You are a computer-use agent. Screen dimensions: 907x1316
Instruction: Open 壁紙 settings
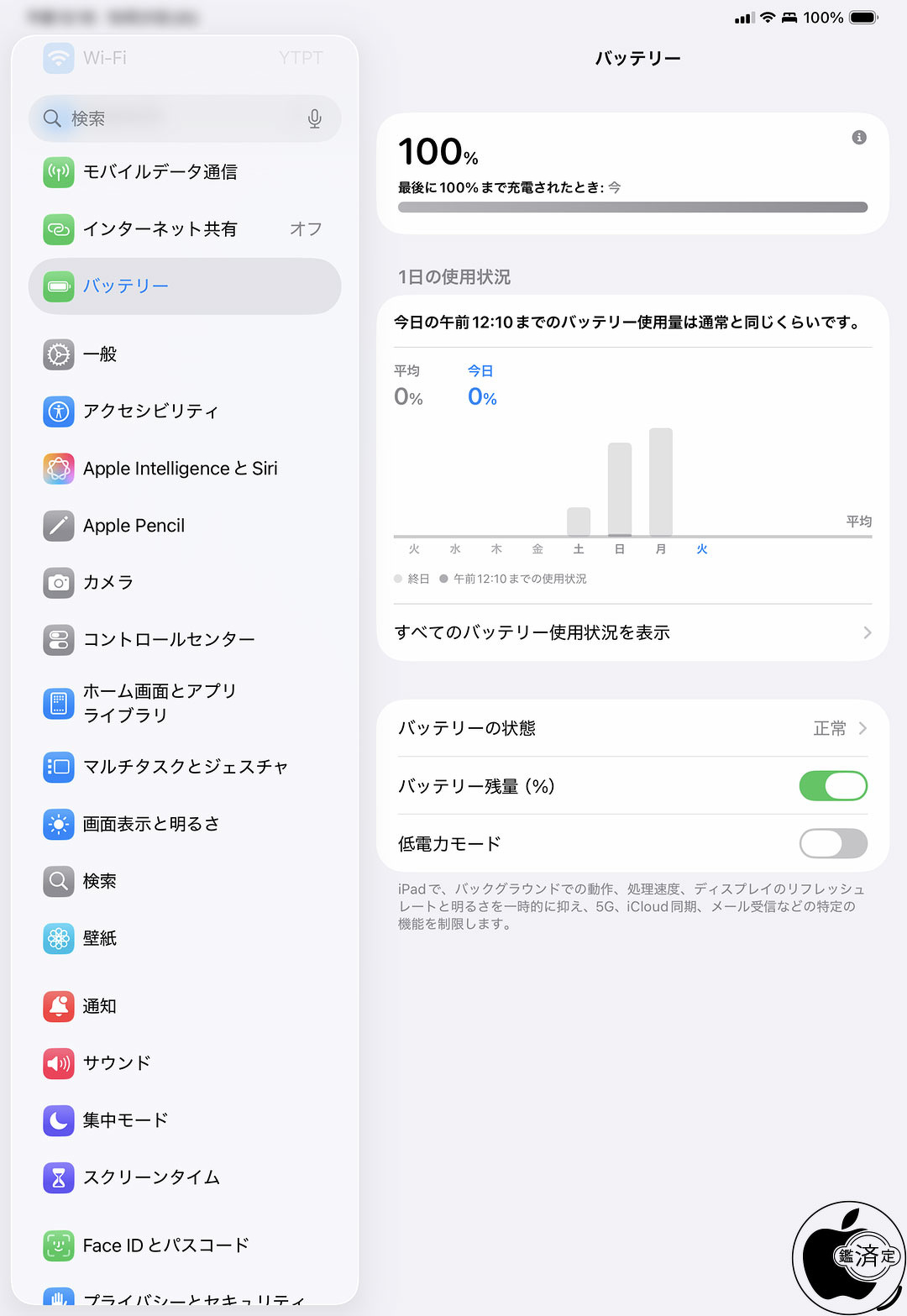point(99,938)
